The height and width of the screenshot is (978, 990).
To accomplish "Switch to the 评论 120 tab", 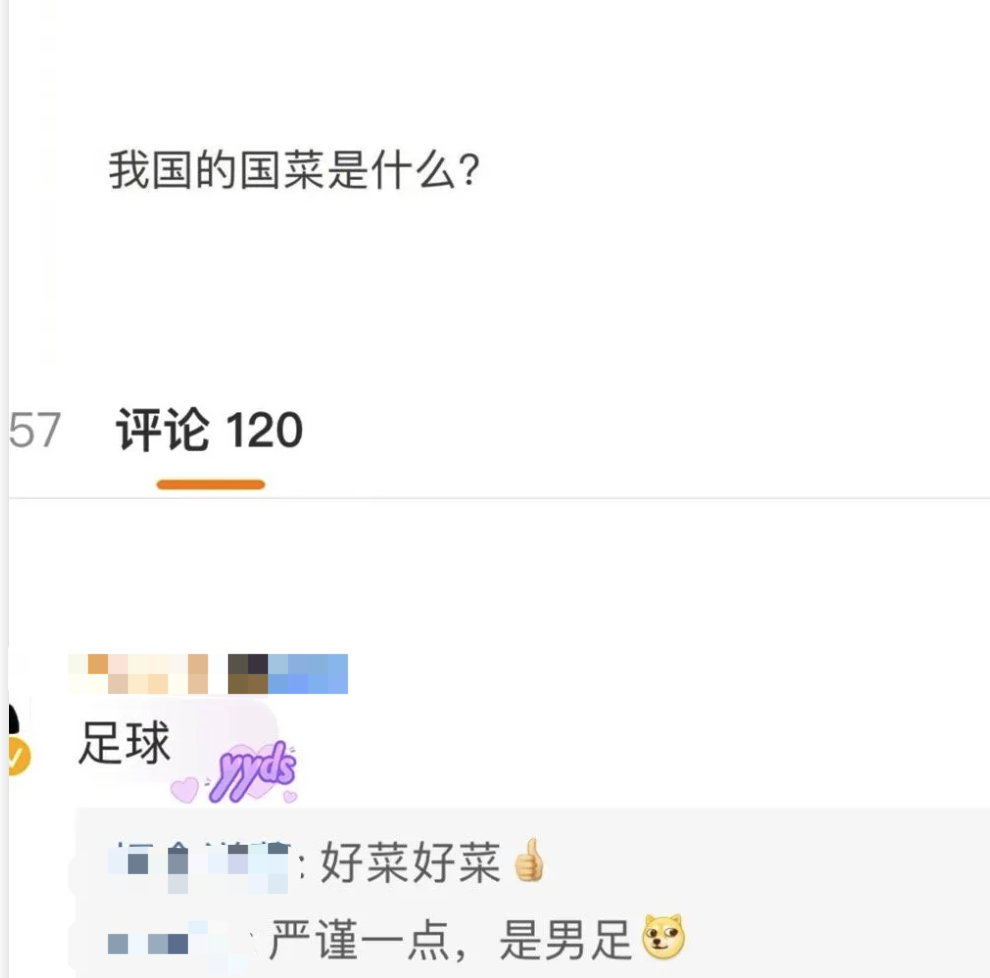I will pyautogui.click(x=209, y=432).
